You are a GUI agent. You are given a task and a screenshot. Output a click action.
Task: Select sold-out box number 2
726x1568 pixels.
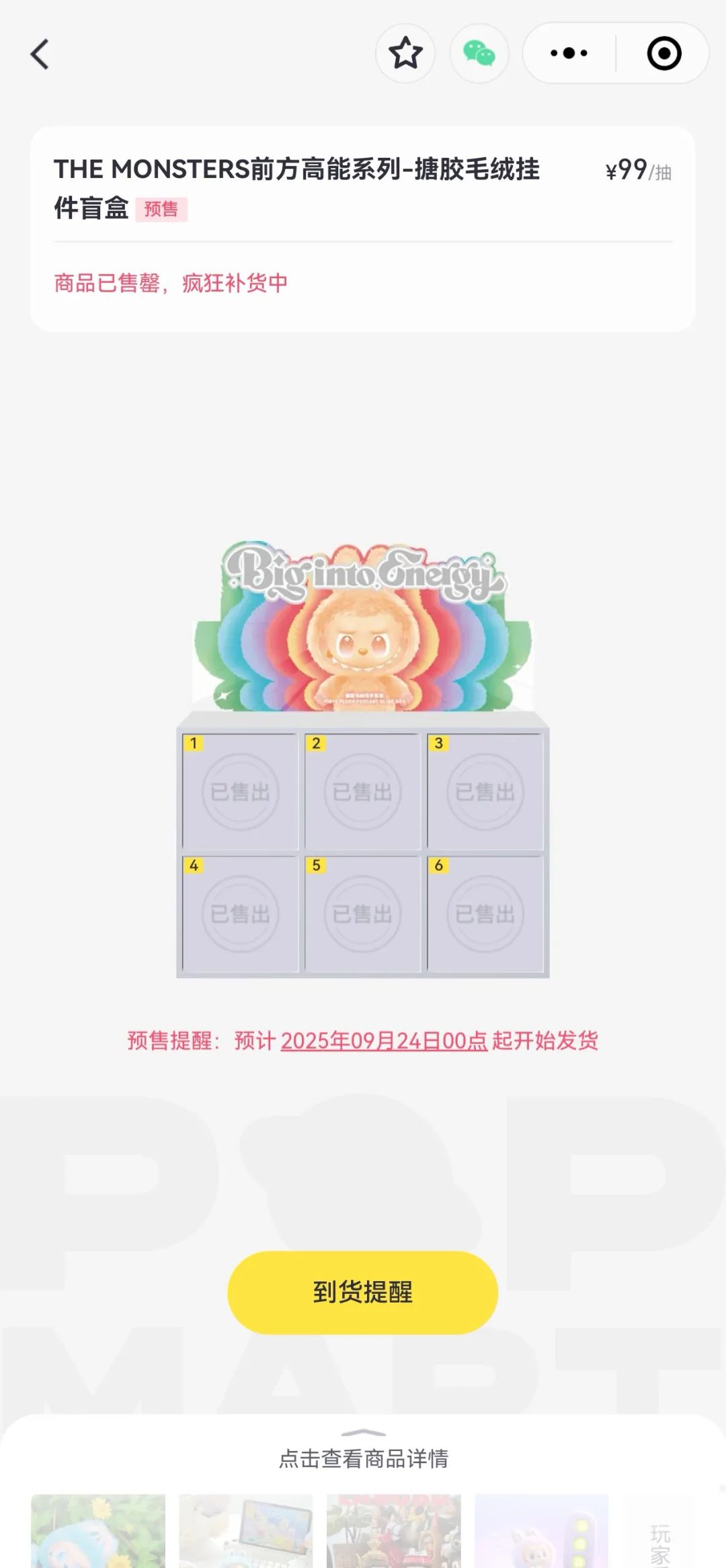tap(362, 792)
